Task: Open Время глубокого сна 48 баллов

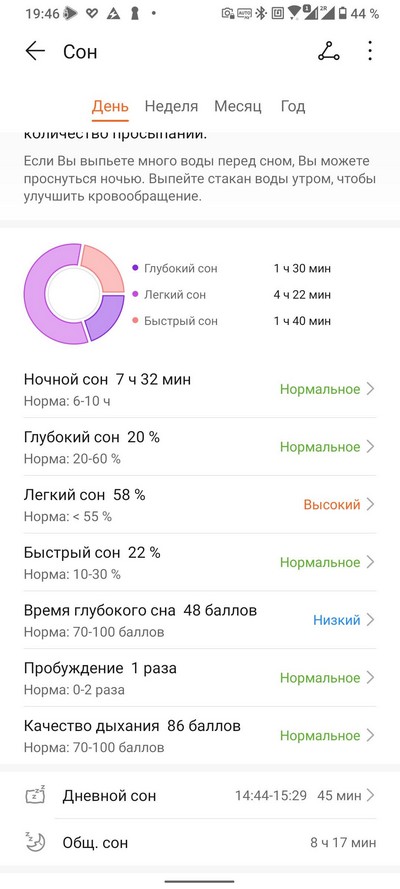Action: [x=200, y=620]
